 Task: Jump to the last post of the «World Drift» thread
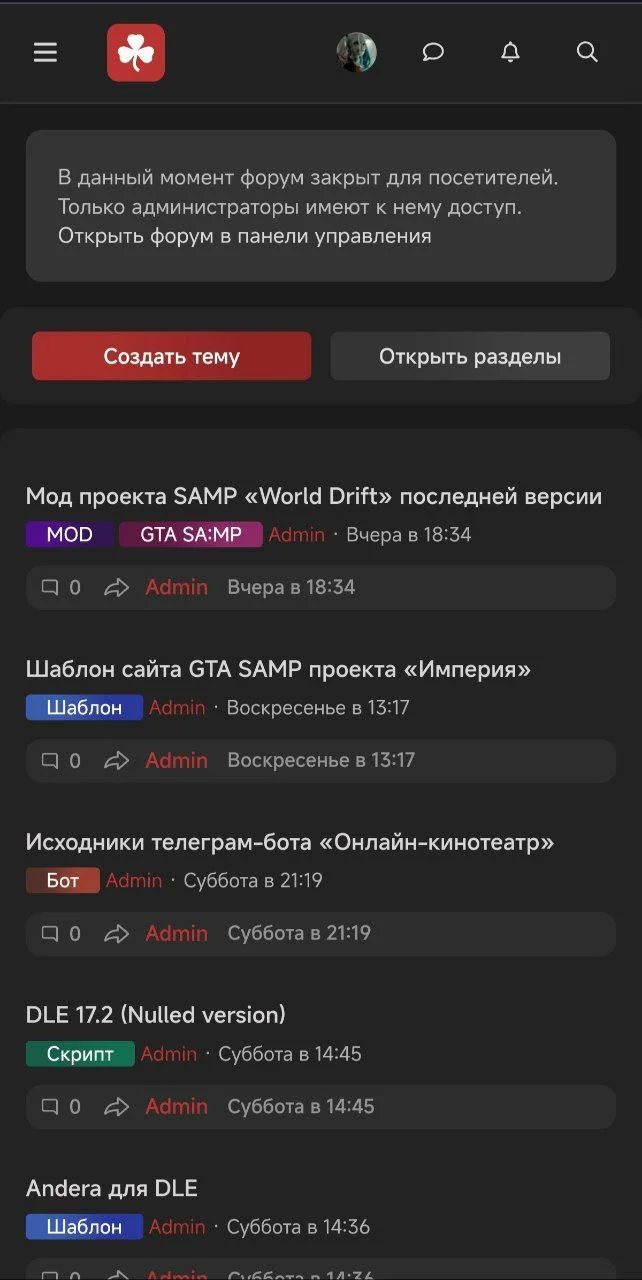tap(117, 588)
